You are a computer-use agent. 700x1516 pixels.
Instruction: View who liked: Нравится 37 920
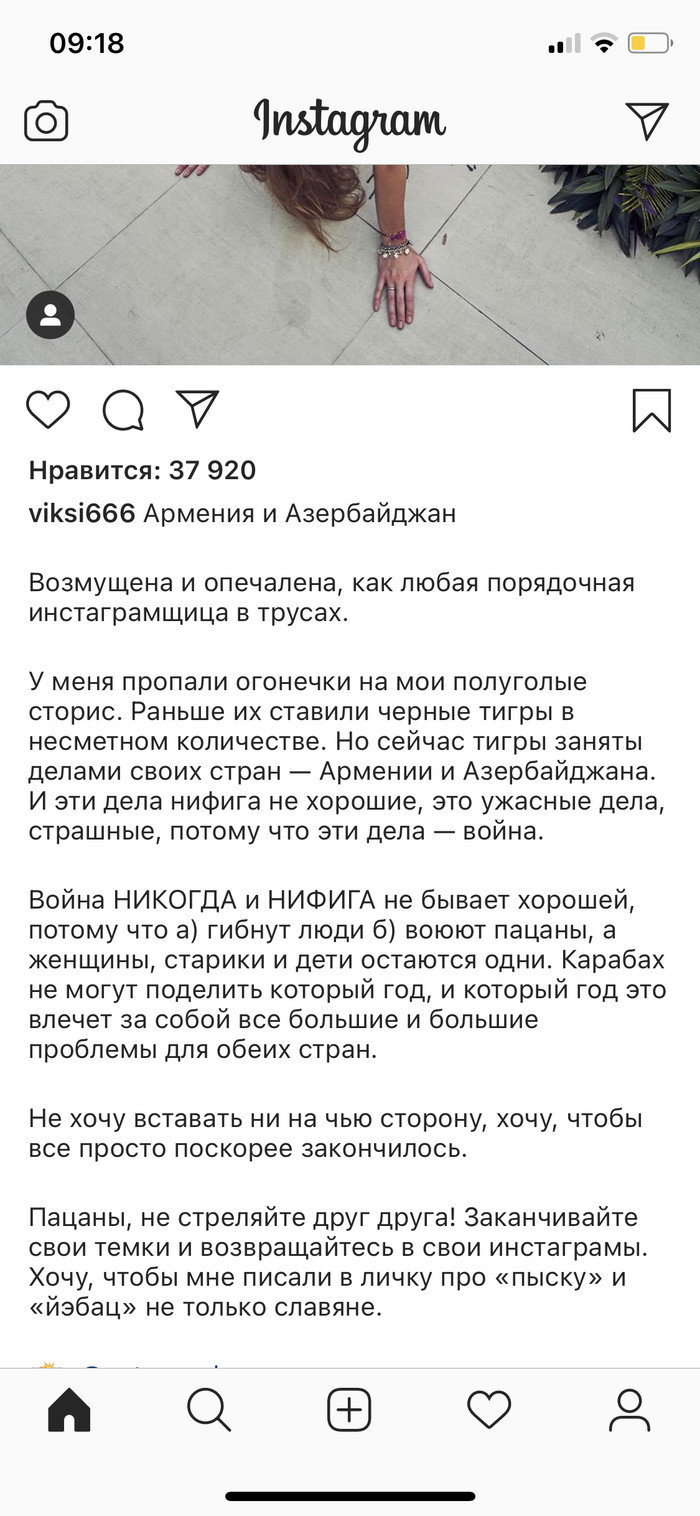coord(142,470)
